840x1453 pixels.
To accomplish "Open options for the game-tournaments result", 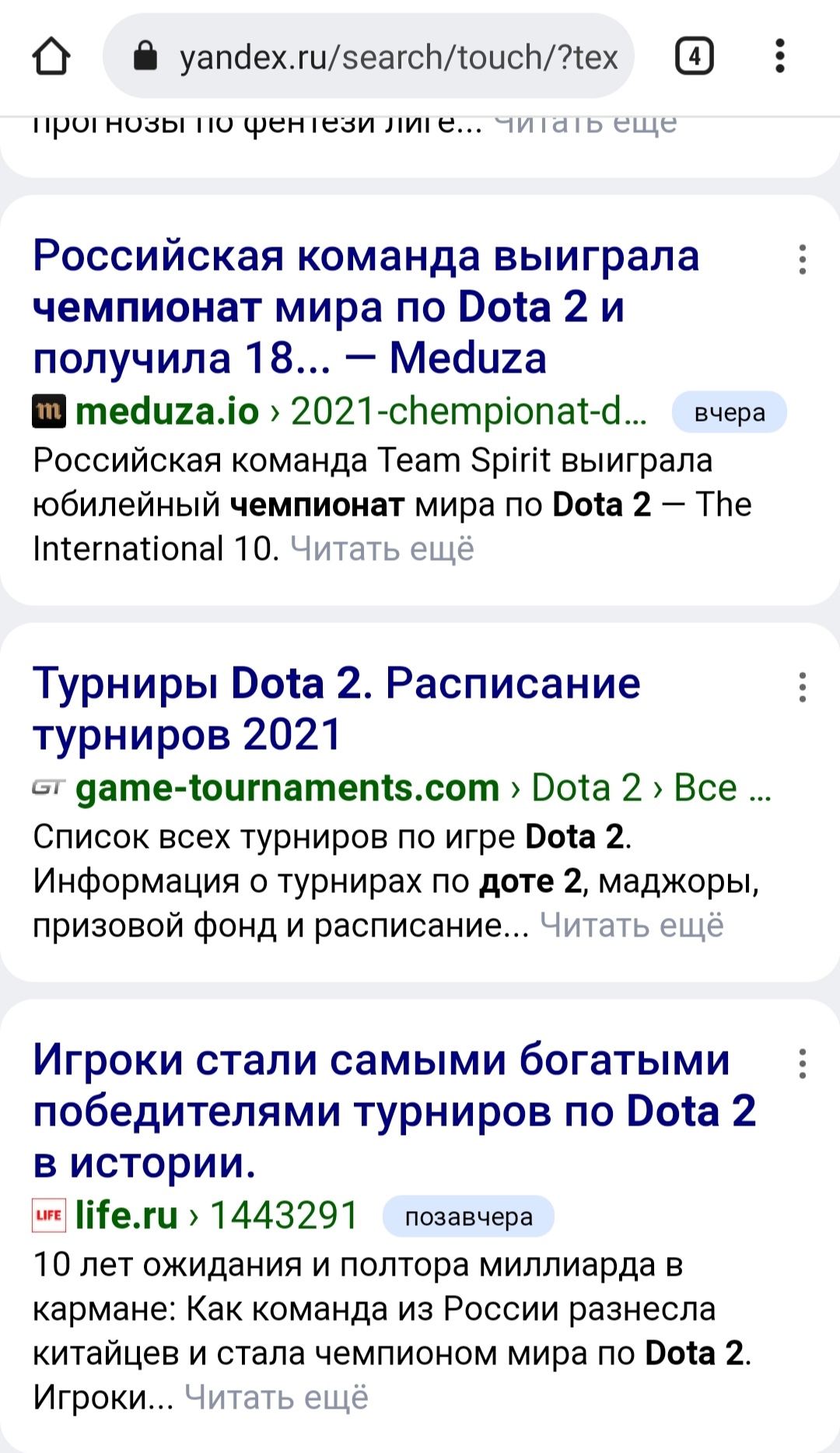I will [x=802, y=688].
